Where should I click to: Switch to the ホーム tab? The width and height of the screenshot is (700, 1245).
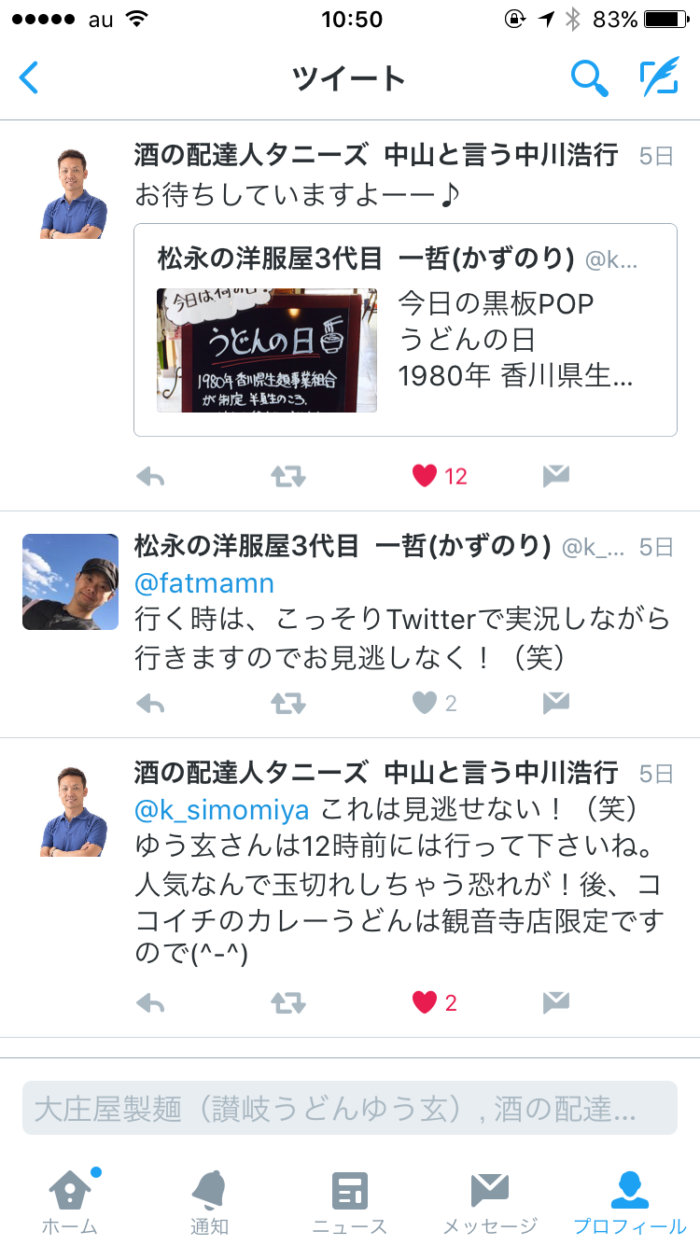70,1203
